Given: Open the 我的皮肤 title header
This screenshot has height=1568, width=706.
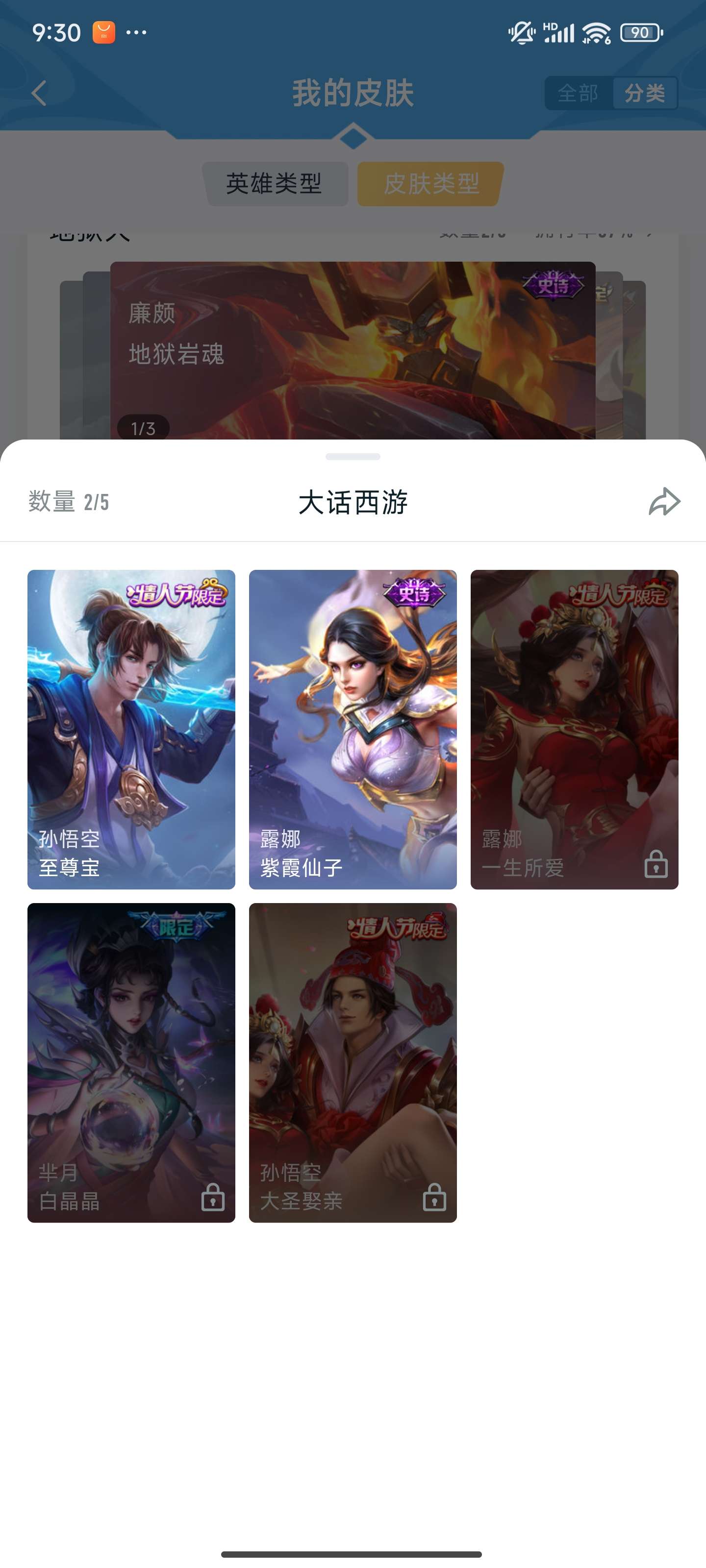Looking at the screenshot, I should point(352,93).
